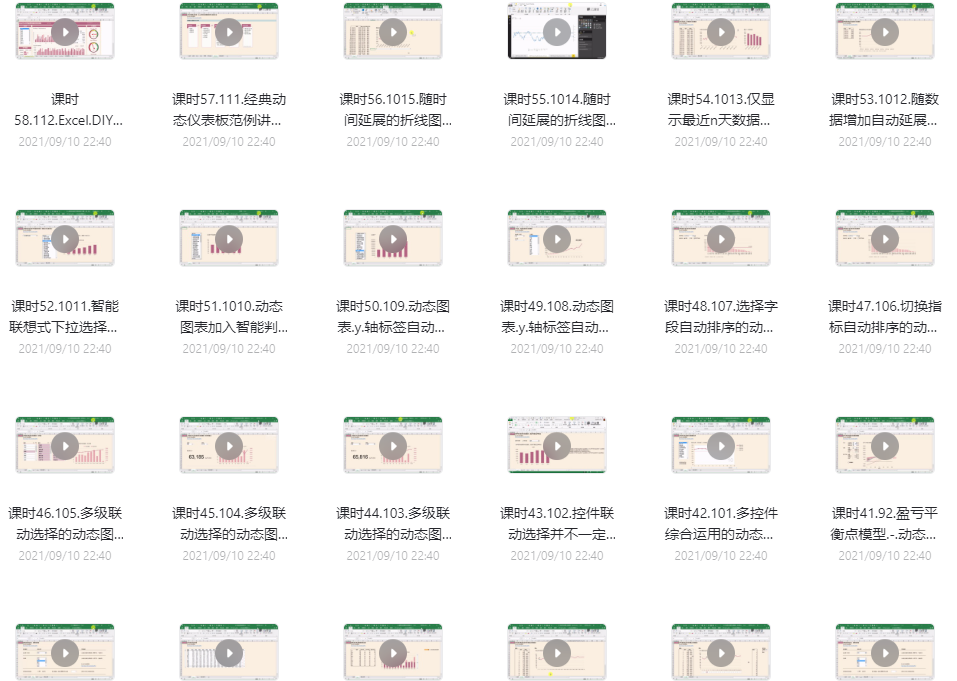Open 课时41.92.盈亏平衡点模型
This screenshot has width=957, height=681.
pyautogui.click(x=885, y=445)
